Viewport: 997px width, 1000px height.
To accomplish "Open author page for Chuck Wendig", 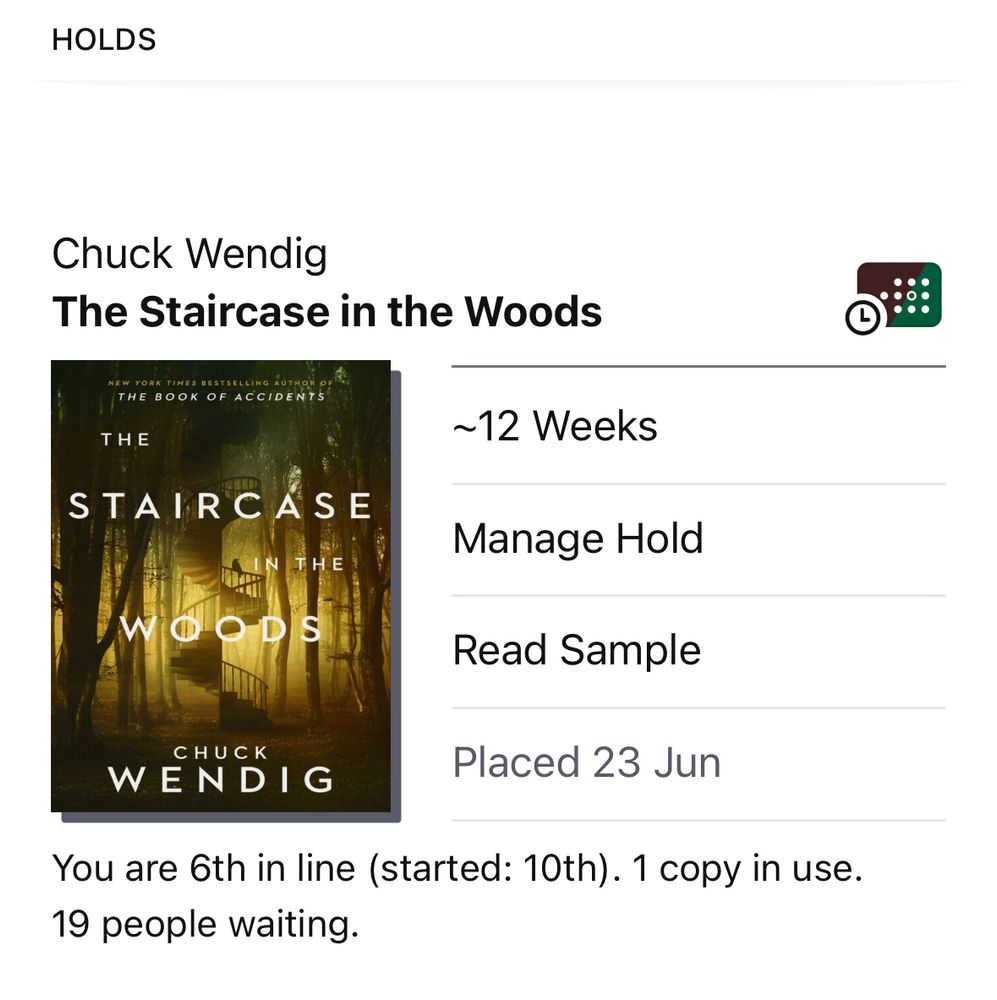I will pyautogui.click(x=190, y=253).
